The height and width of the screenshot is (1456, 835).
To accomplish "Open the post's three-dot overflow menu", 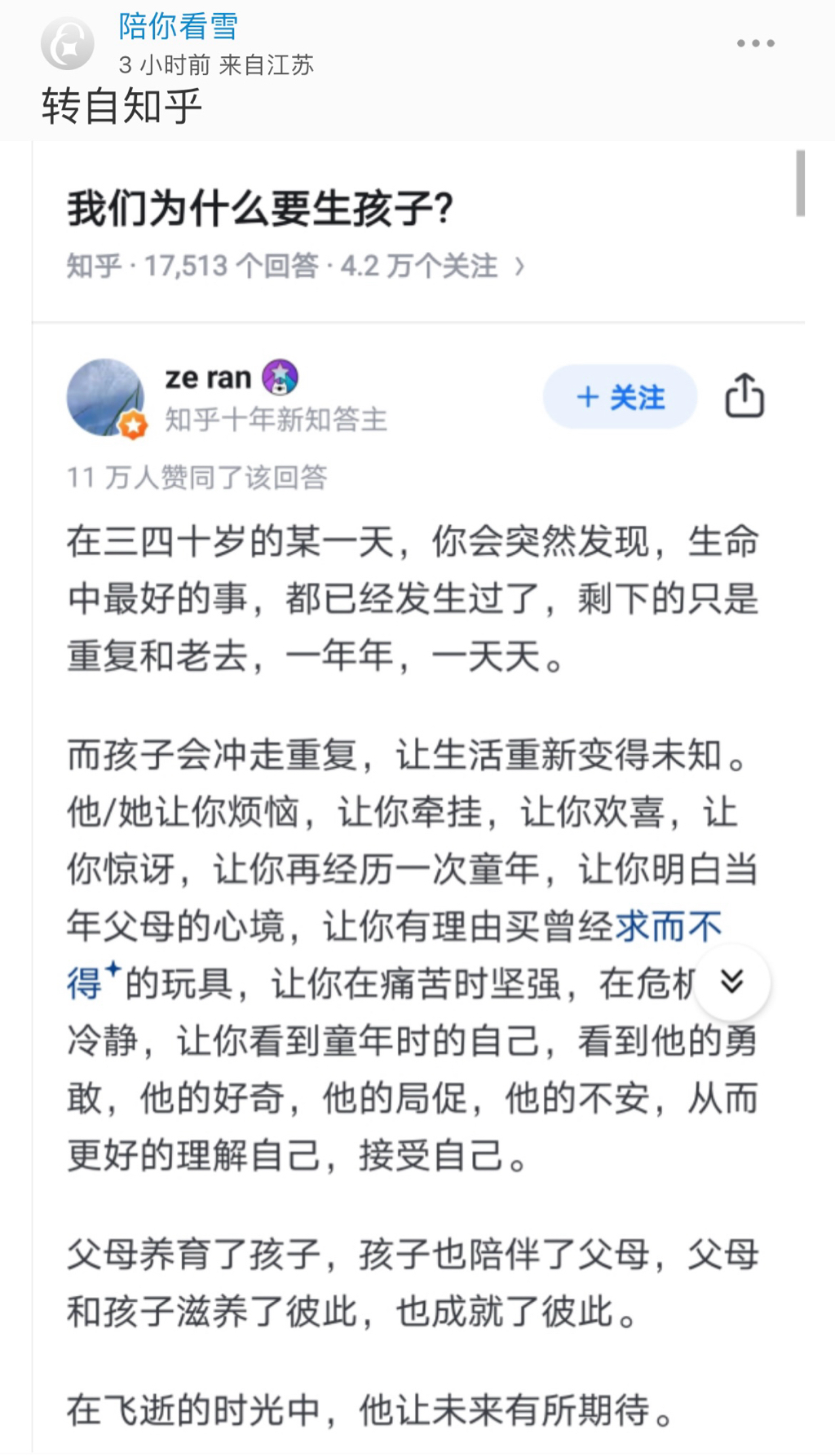I will 755,43.
